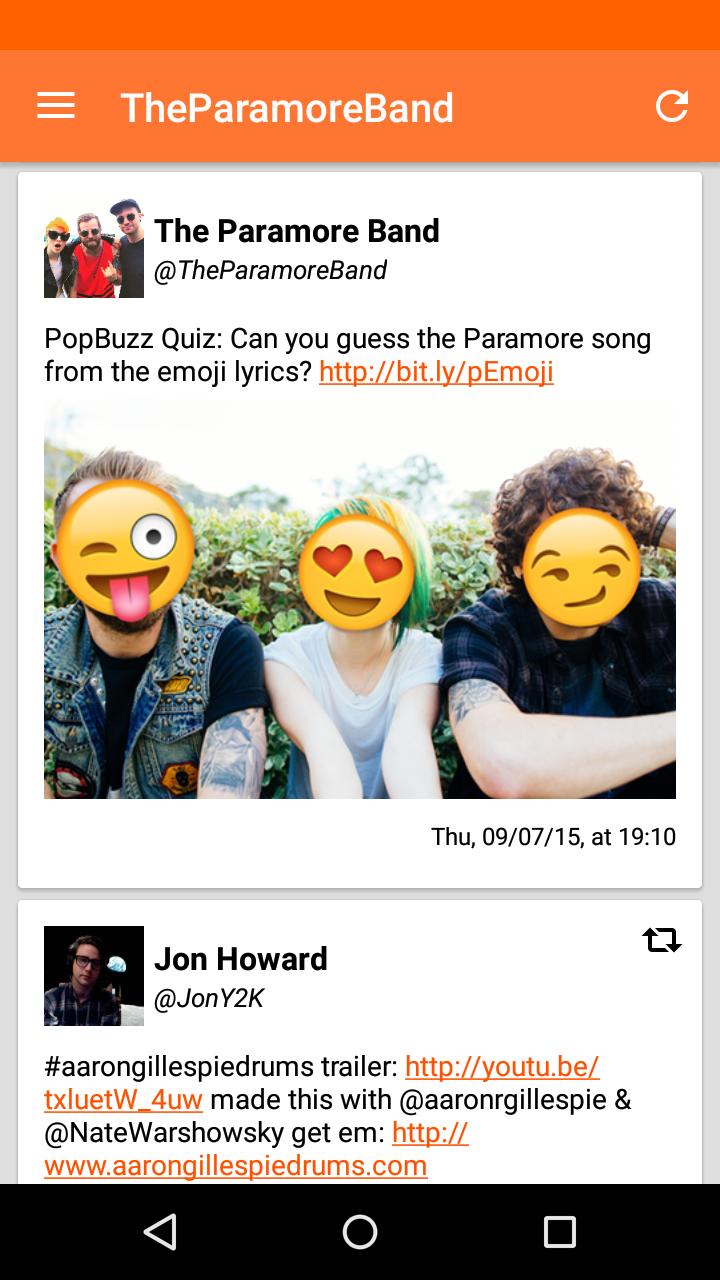Expand the navigation drawer from the top bar
This screenshot has height=1280, width=720.
[x=55, y=105]
